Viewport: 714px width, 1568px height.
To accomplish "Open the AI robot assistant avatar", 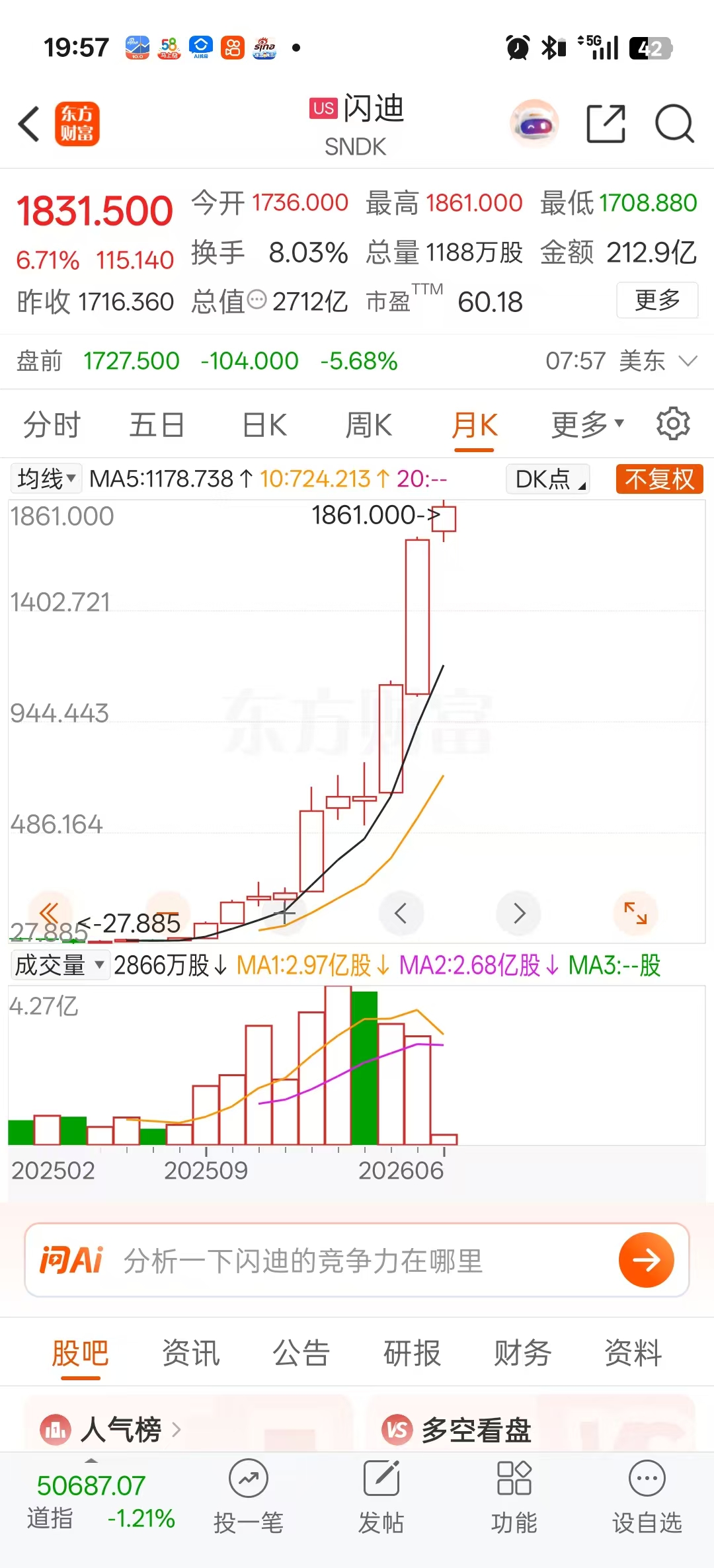I will 534,124.
